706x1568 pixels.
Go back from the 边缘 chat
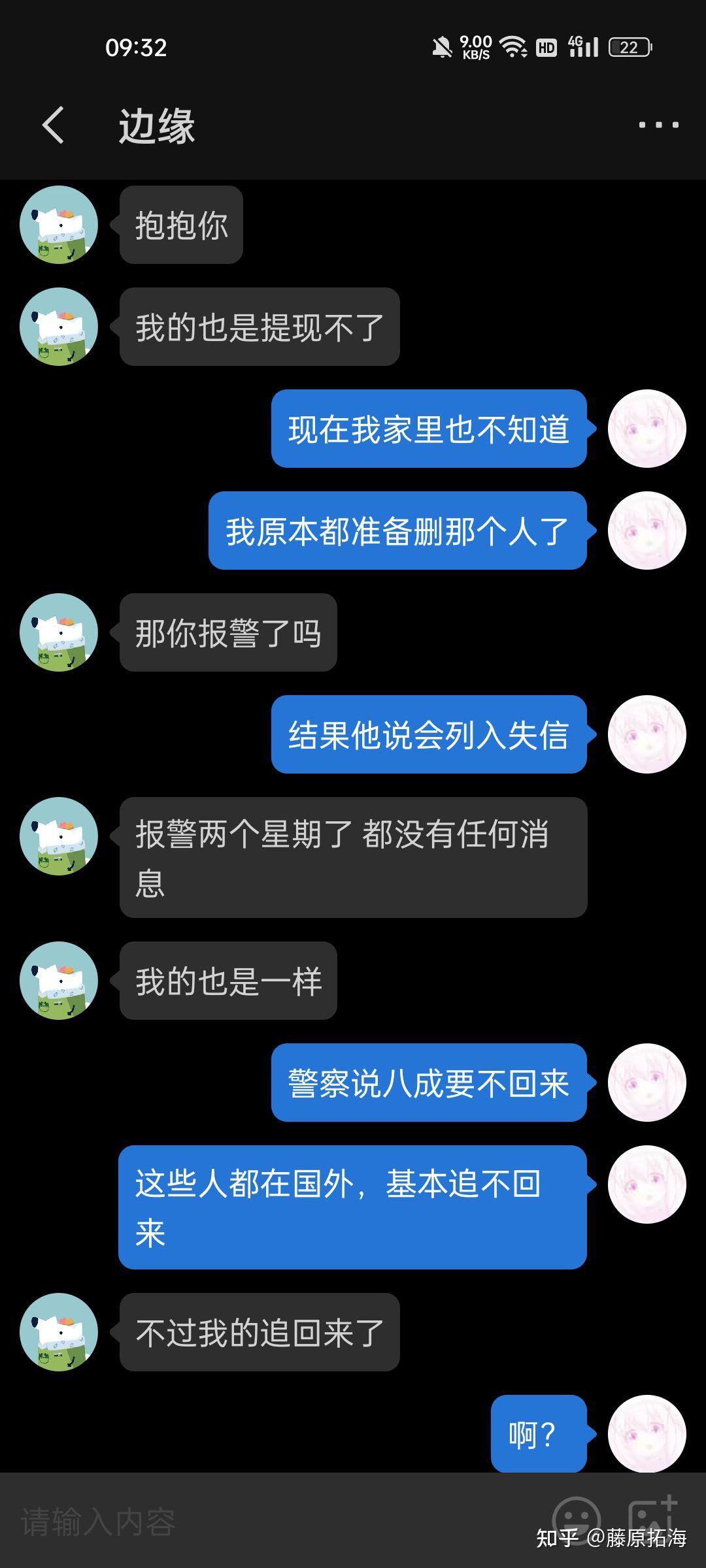click(54, 125)
